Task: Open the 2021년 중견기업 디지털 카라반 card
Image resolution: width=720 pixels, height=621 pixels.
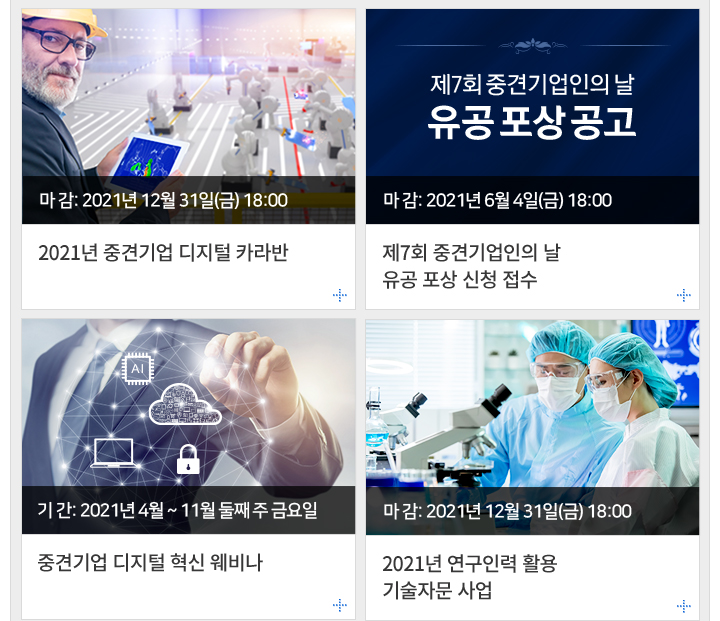Action: coord(163,252)
